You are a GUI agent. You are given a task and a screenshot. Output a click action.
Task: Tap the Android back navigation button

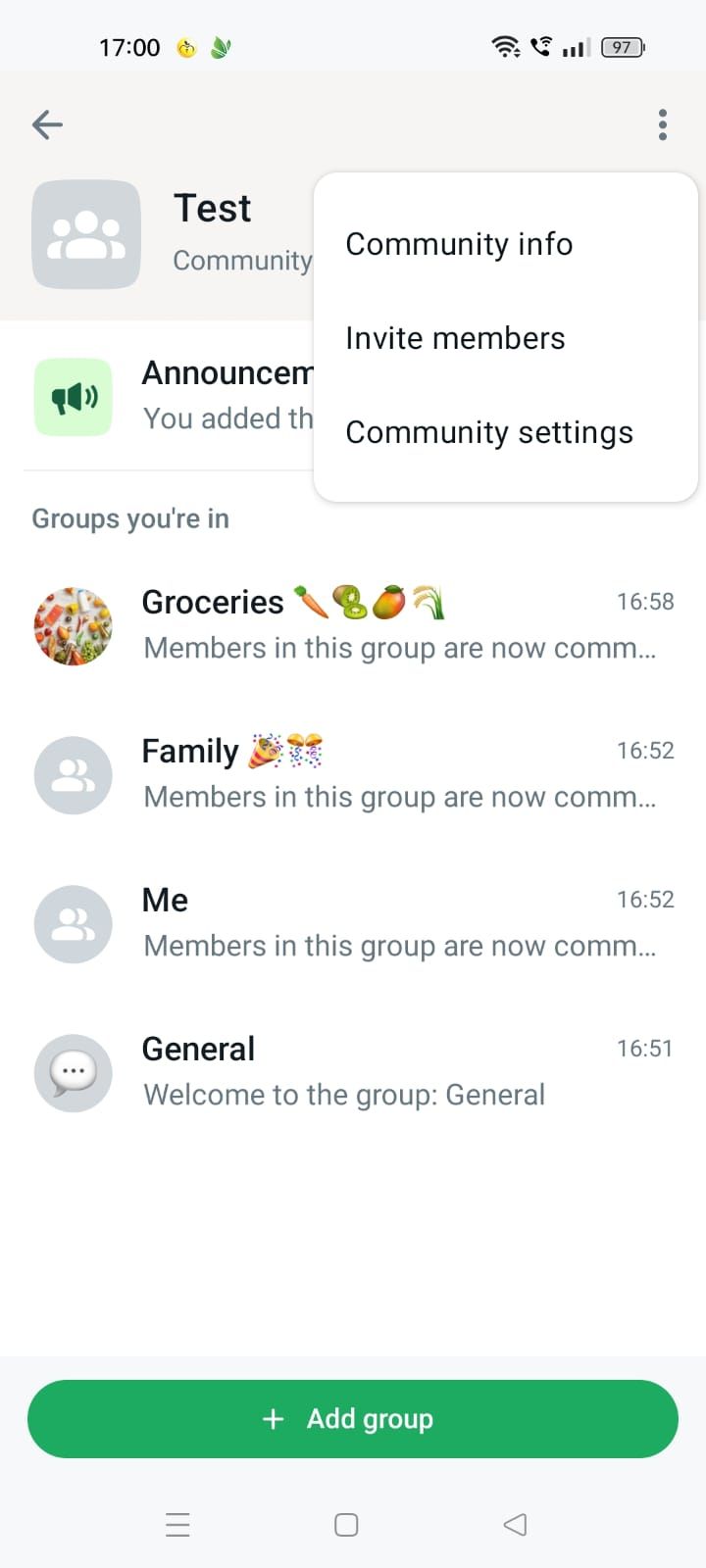click(x=515, y=1524)
